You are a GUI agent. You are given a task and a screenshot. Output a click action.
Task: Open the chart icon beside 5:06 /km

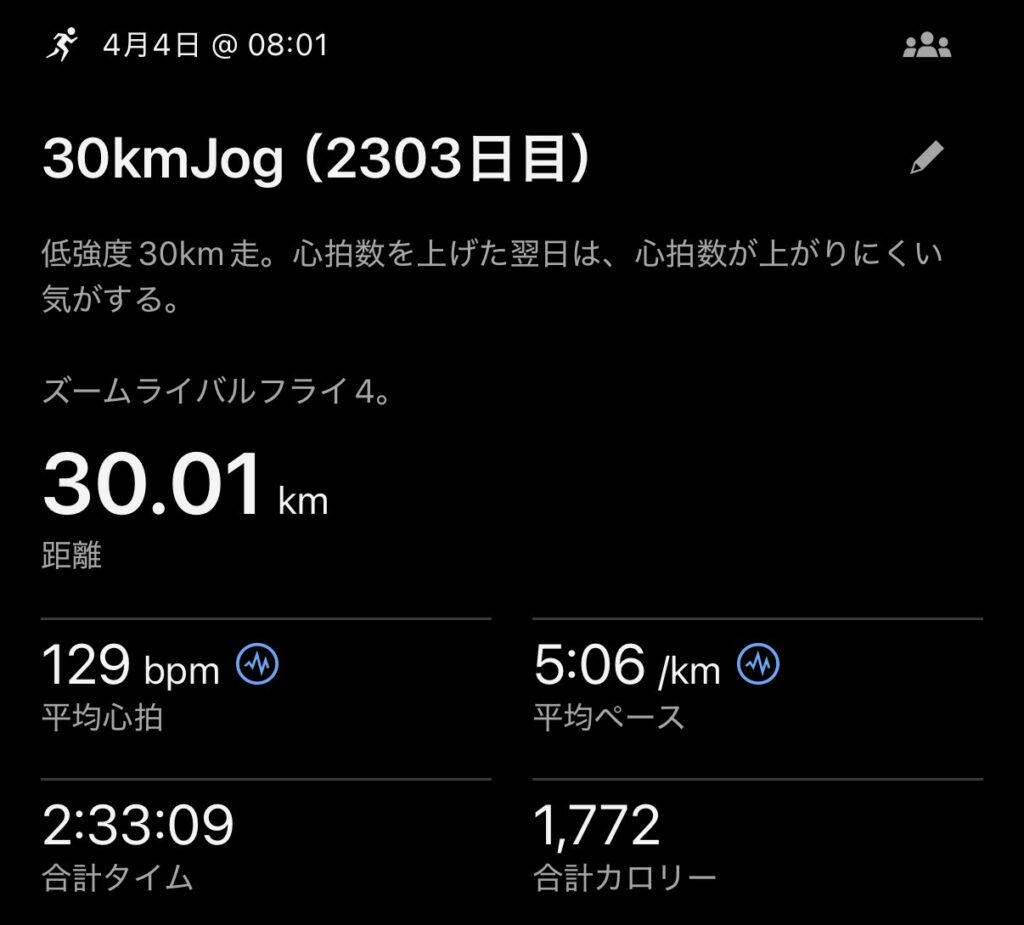pyautogui.click(x=758, y=664)
